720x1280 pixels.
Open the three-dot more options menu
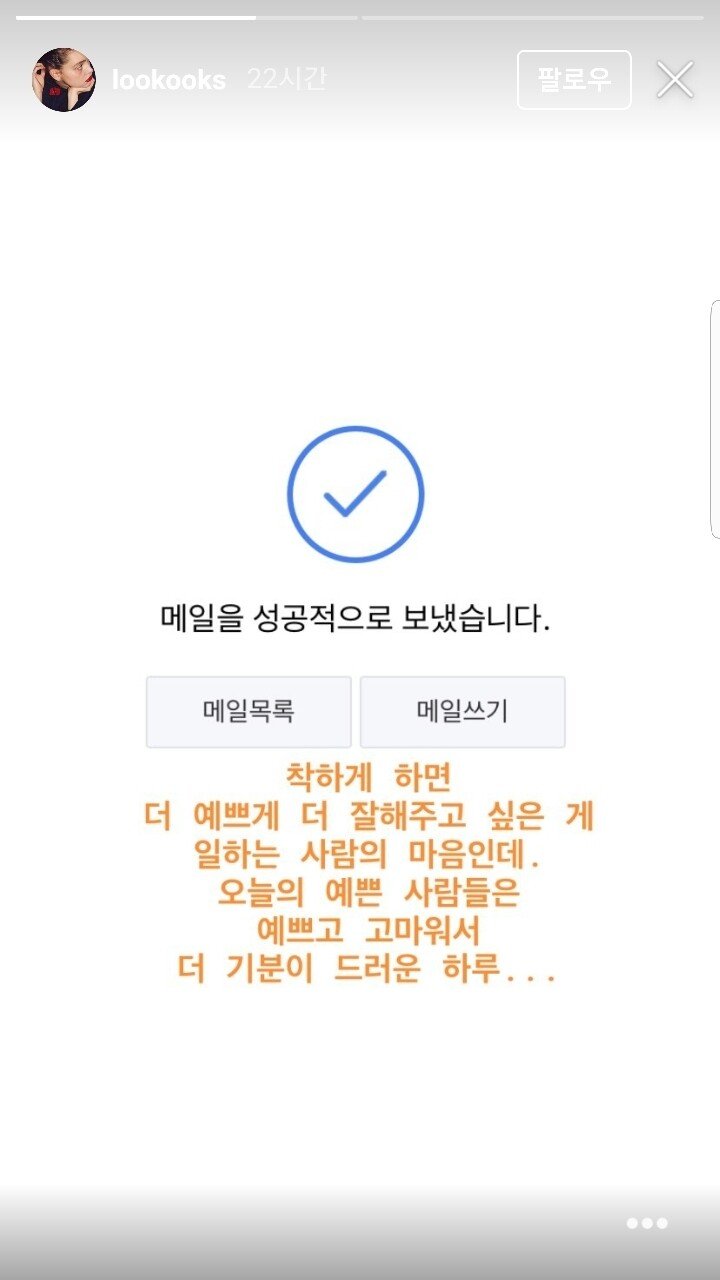[x=647, y=1223]
